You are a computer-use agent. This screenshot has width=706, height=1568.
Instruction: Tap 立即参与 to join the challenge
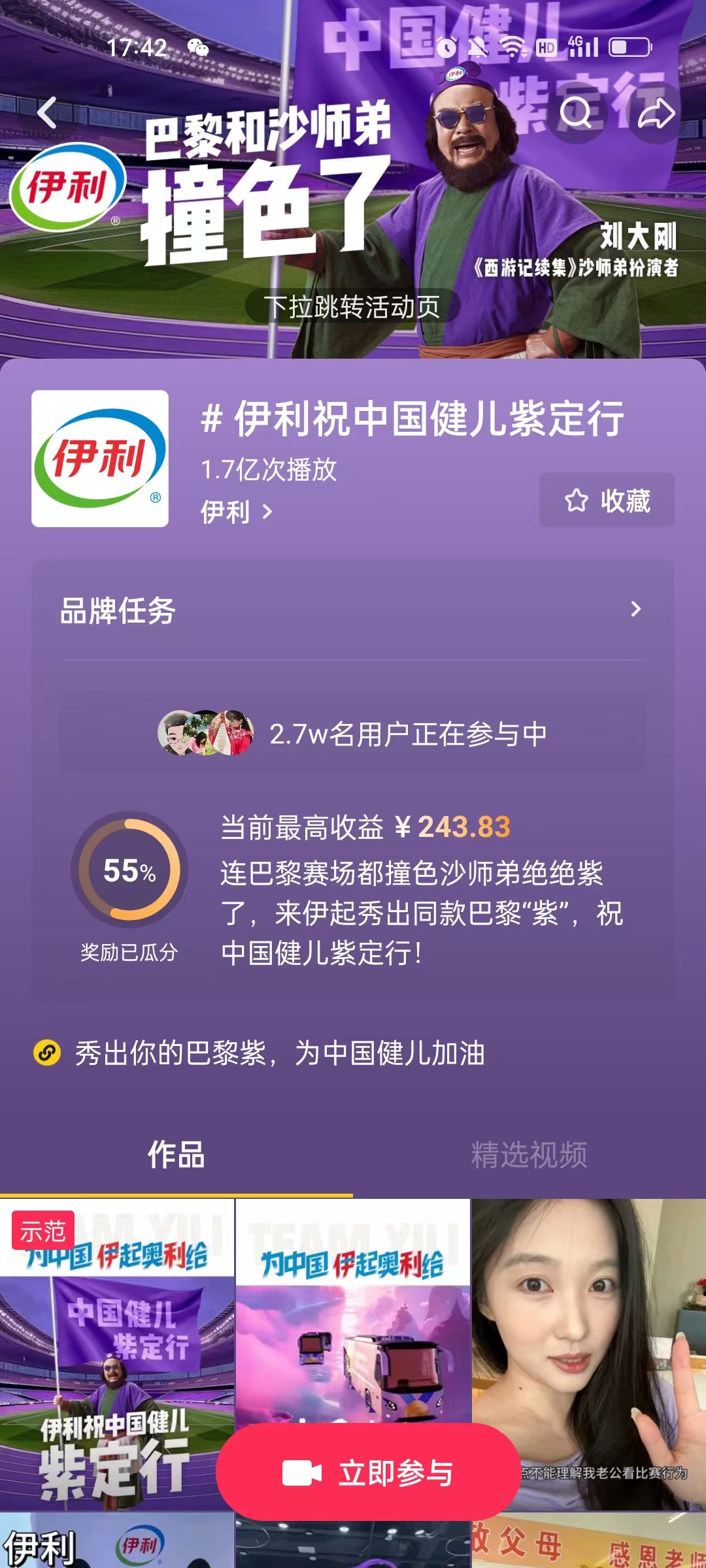pos(368,1473)
